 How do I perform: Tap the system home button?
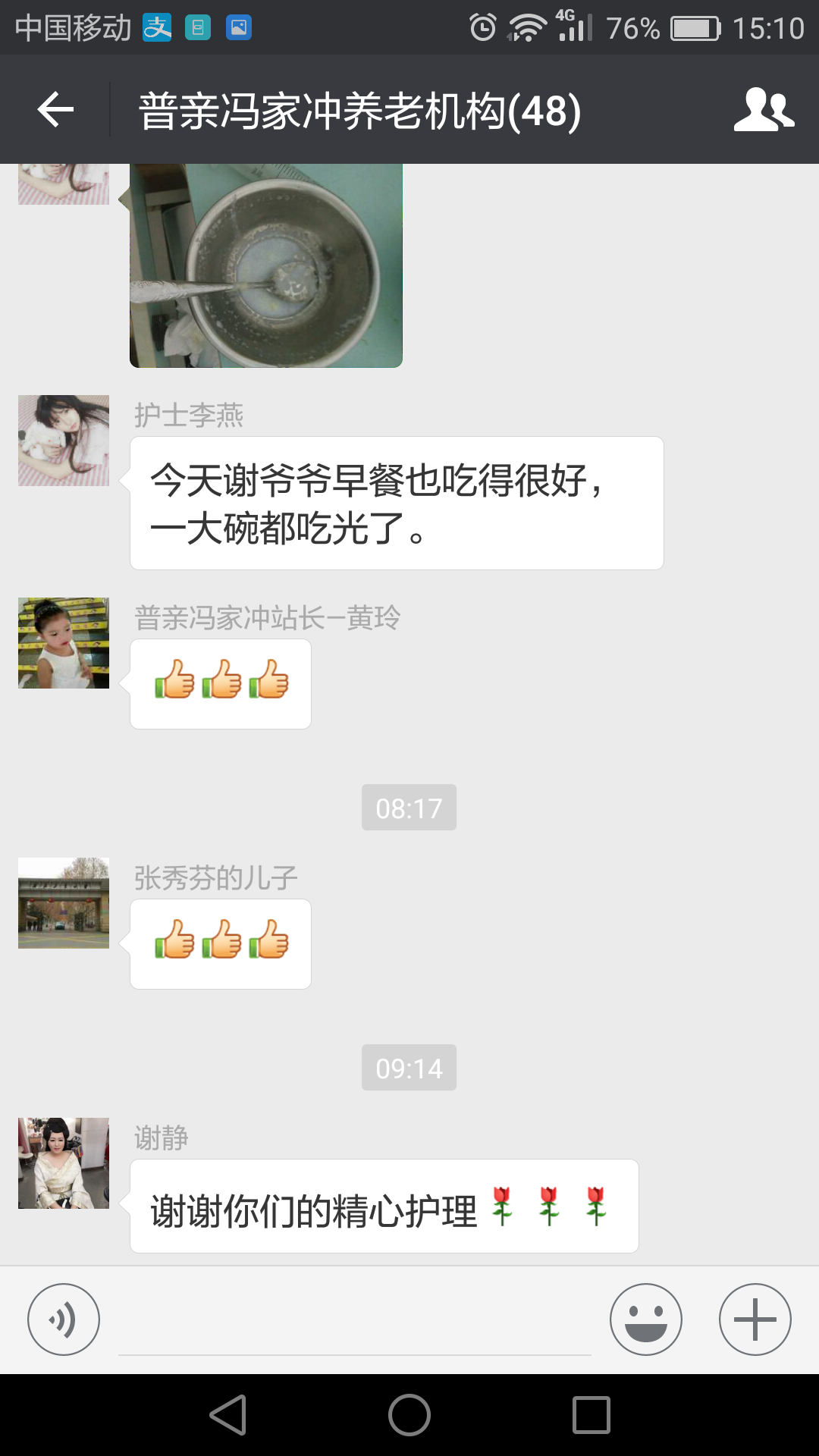pyautogui.click(x=409, y=1415)
